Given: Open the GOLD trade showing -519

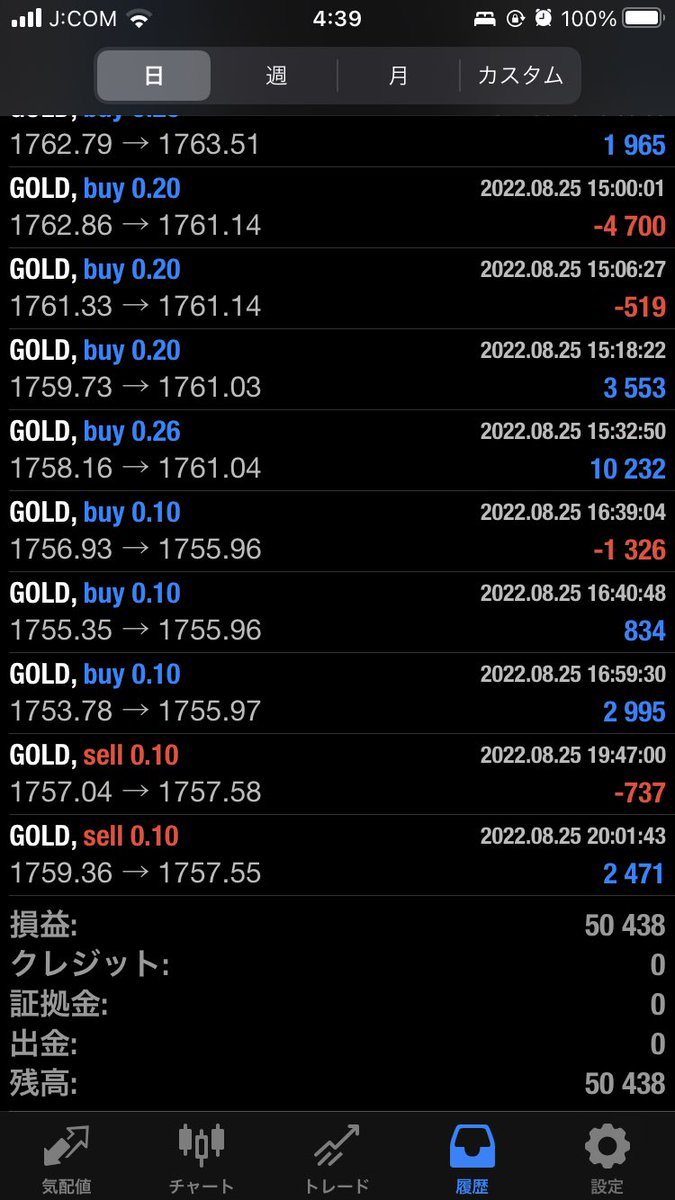Looking at the screenshot, I should pyautogui.click(x=337, y=288).
